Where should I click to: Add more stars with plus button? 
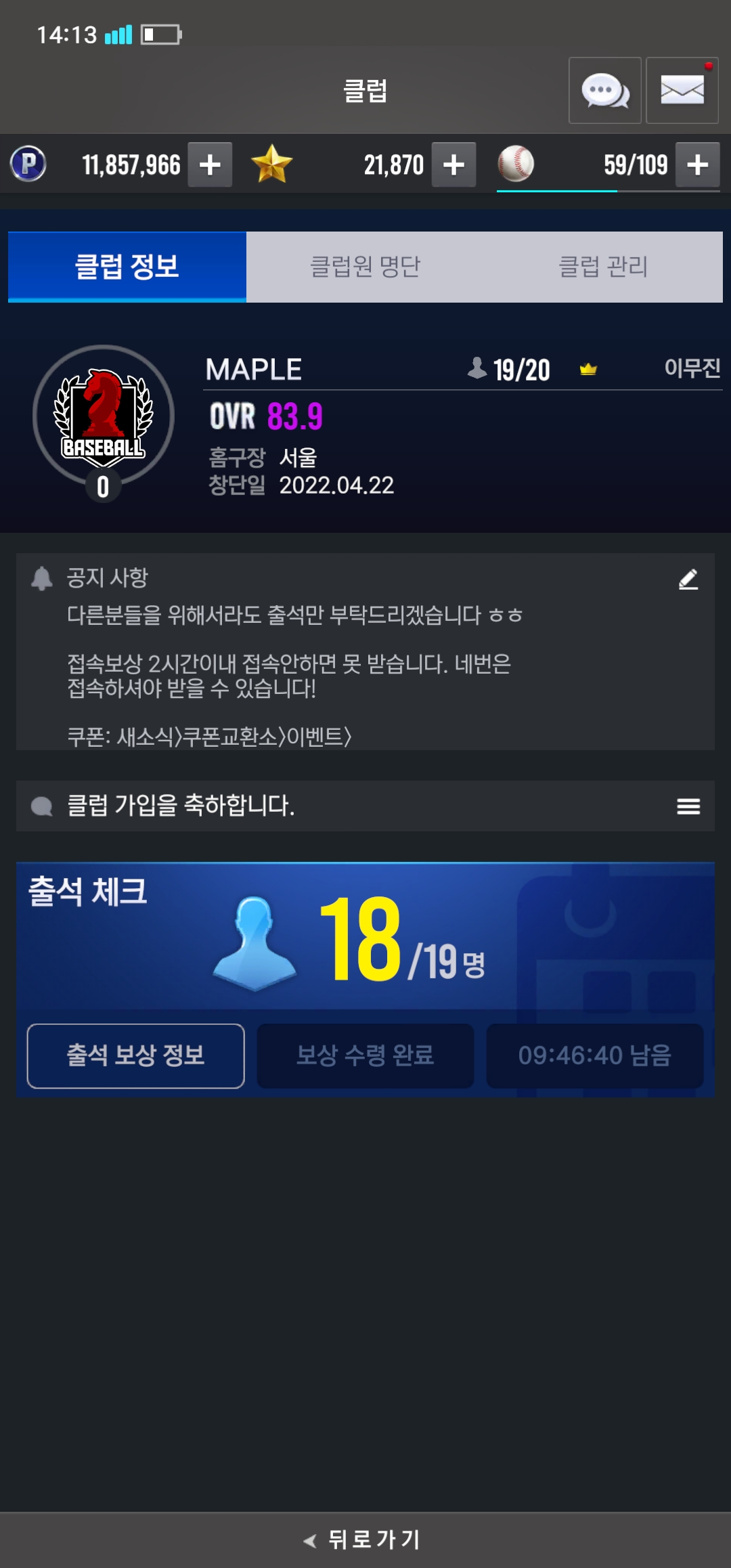point(453,165)
